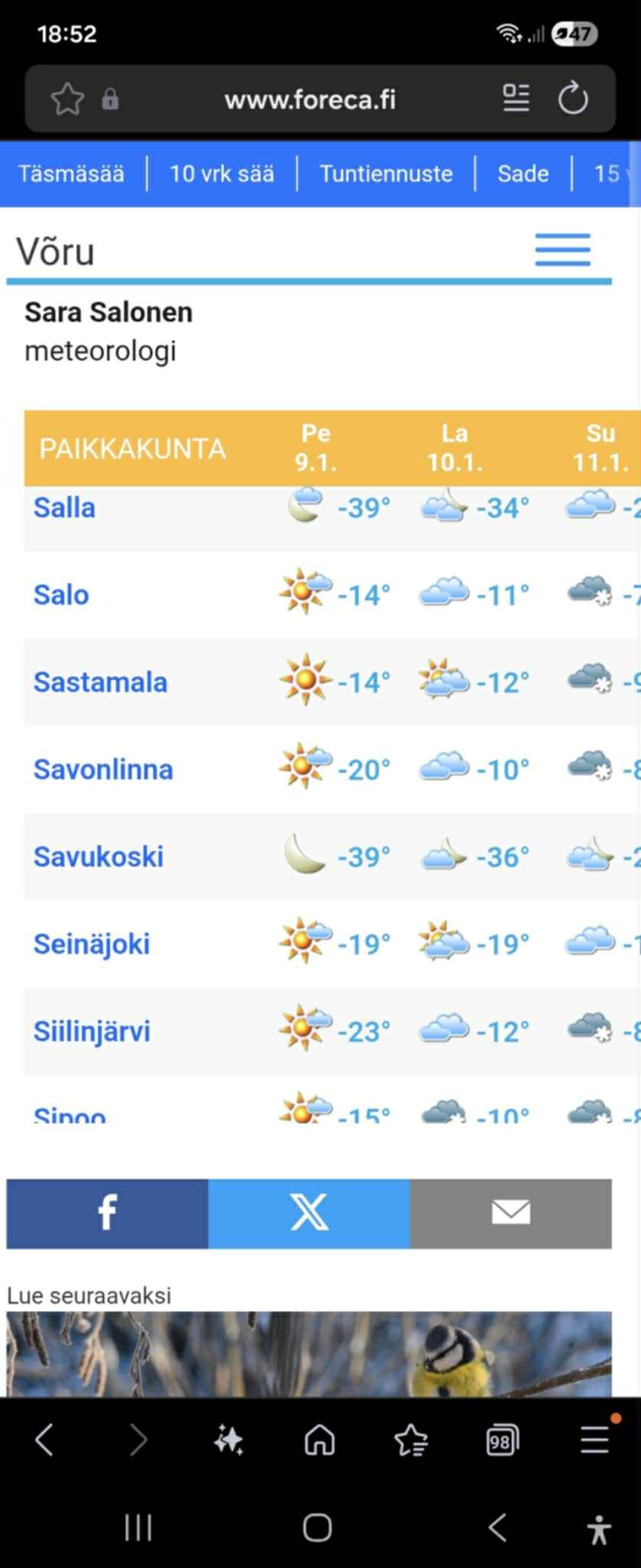Open the Seinäjoki forecast

[92, 944]
